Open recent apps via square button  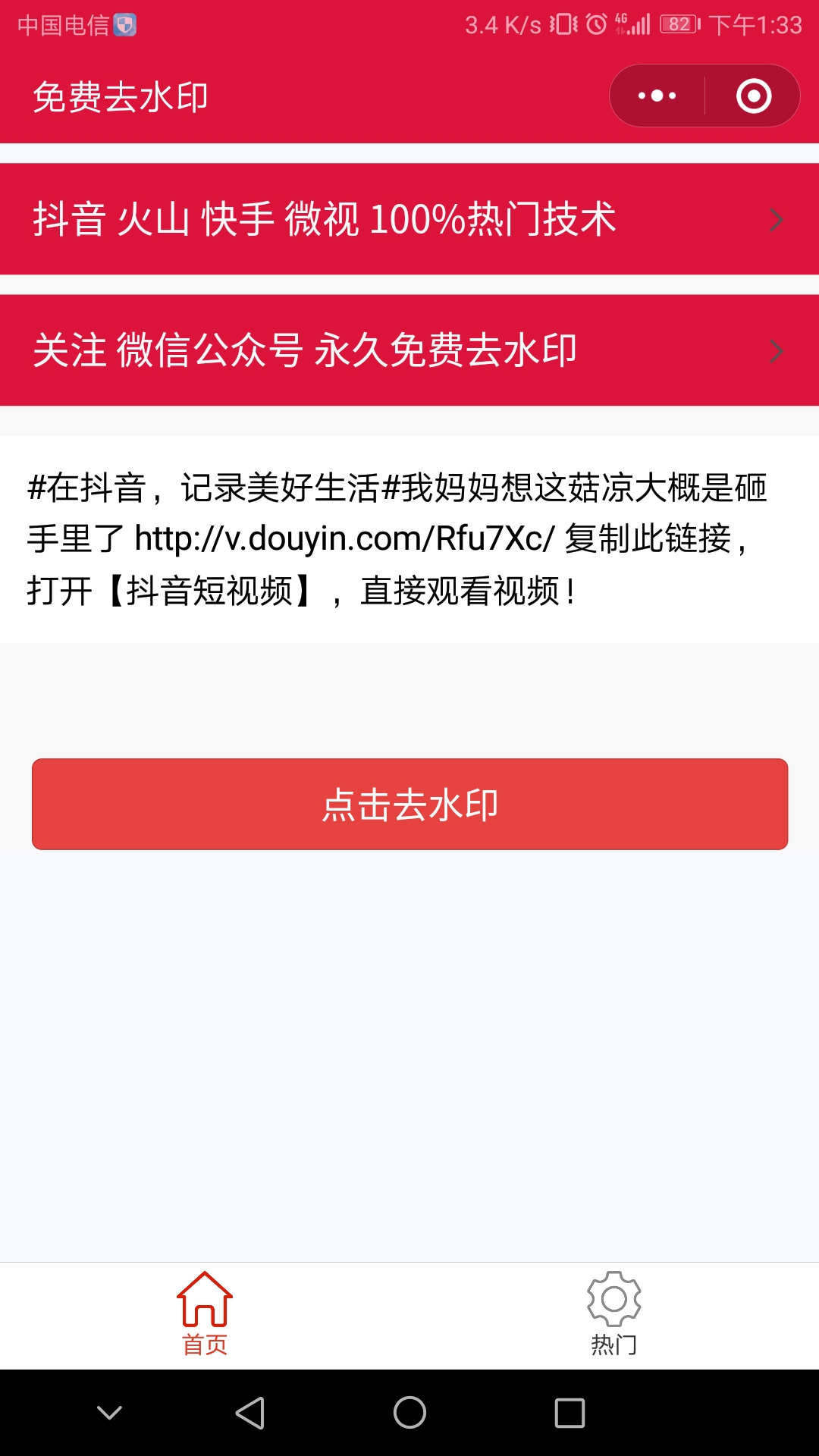click(x=570, y=1413)
